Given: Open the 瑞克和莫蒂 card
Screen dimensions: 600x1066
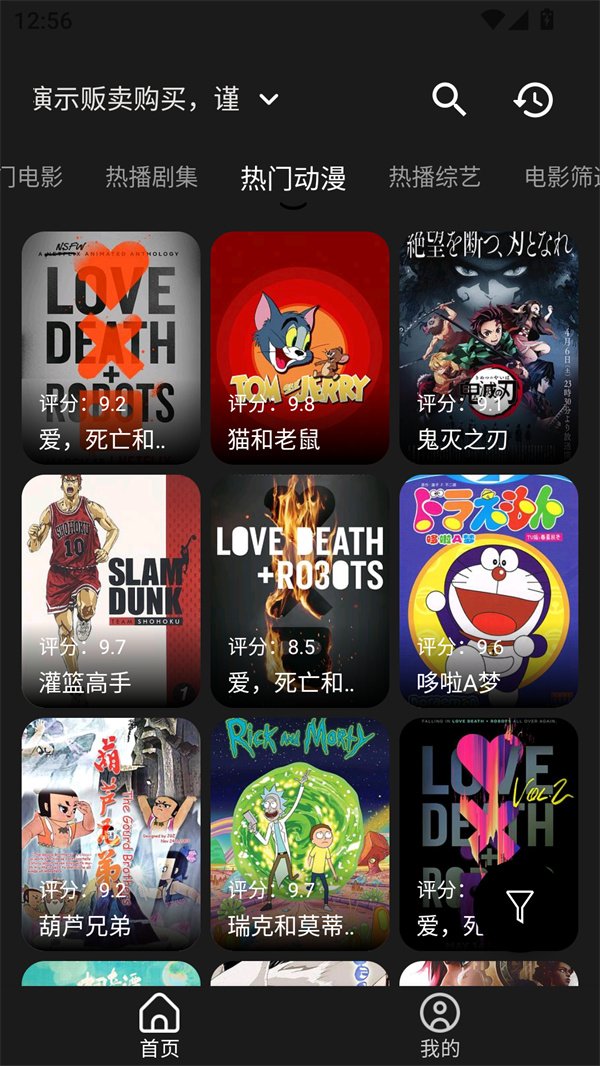Looking at the screenshot, I should coord(300,834).
